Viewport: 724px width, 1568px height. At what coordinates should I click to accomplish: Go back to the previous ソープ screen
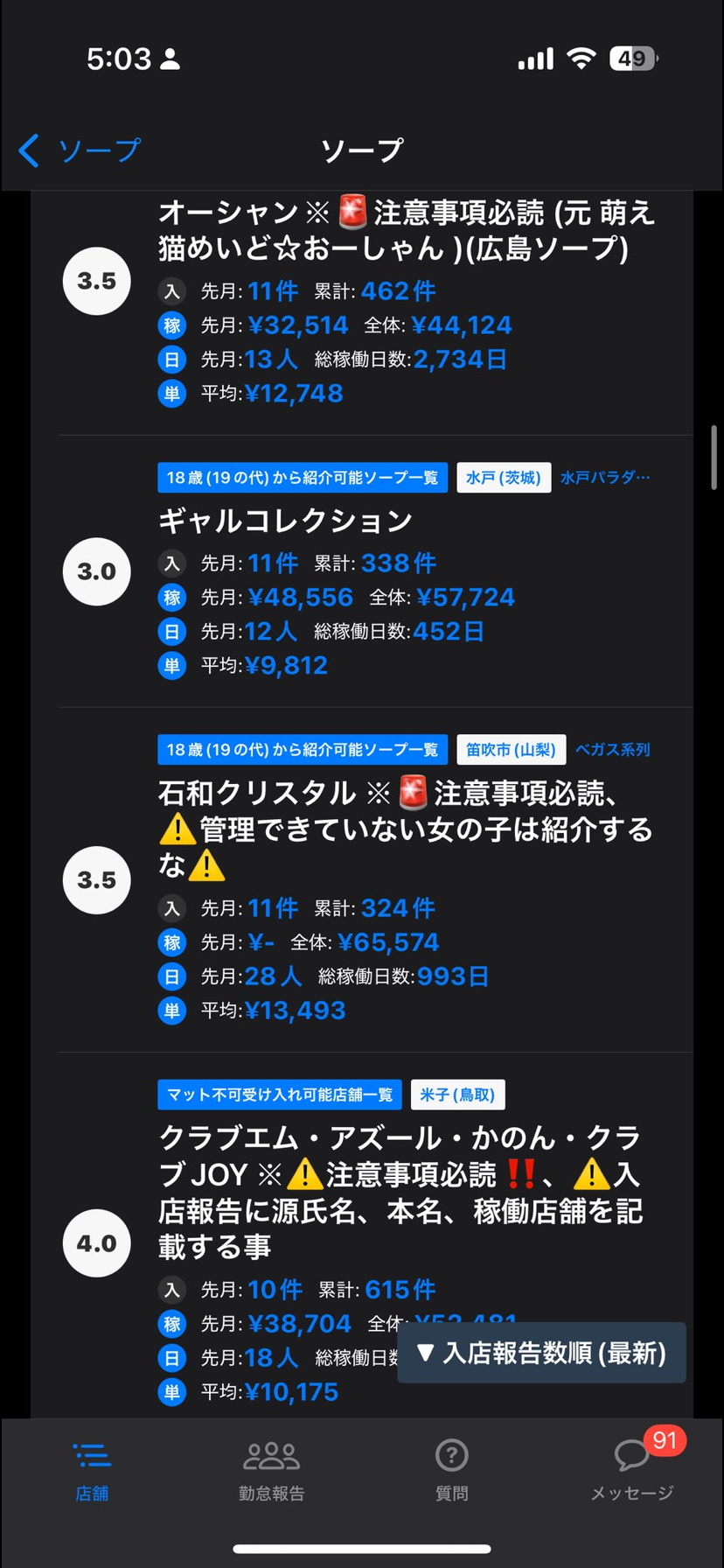(79, 150)
